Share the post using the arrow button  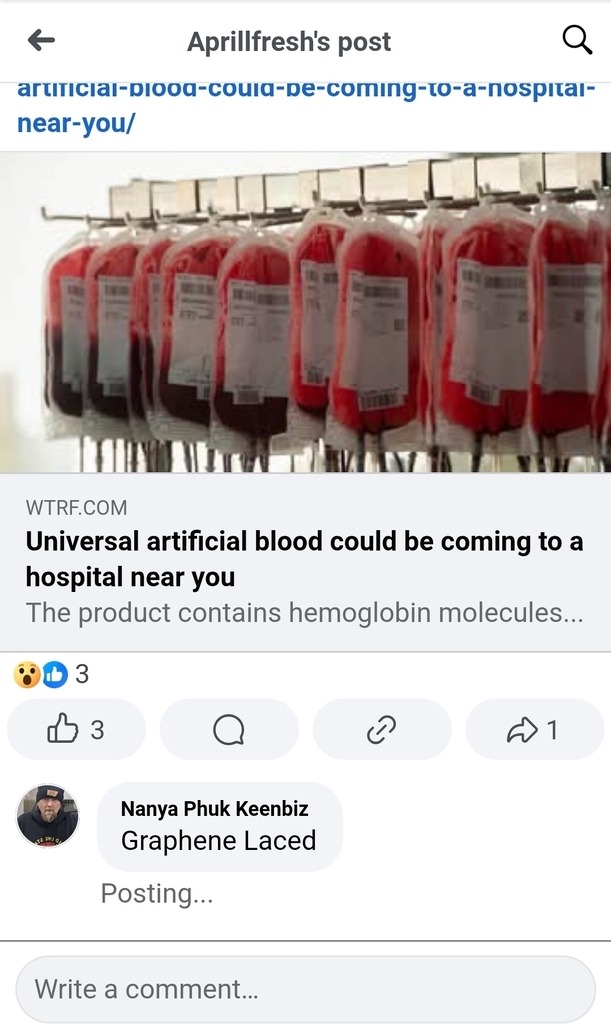[x=534, y=730]
